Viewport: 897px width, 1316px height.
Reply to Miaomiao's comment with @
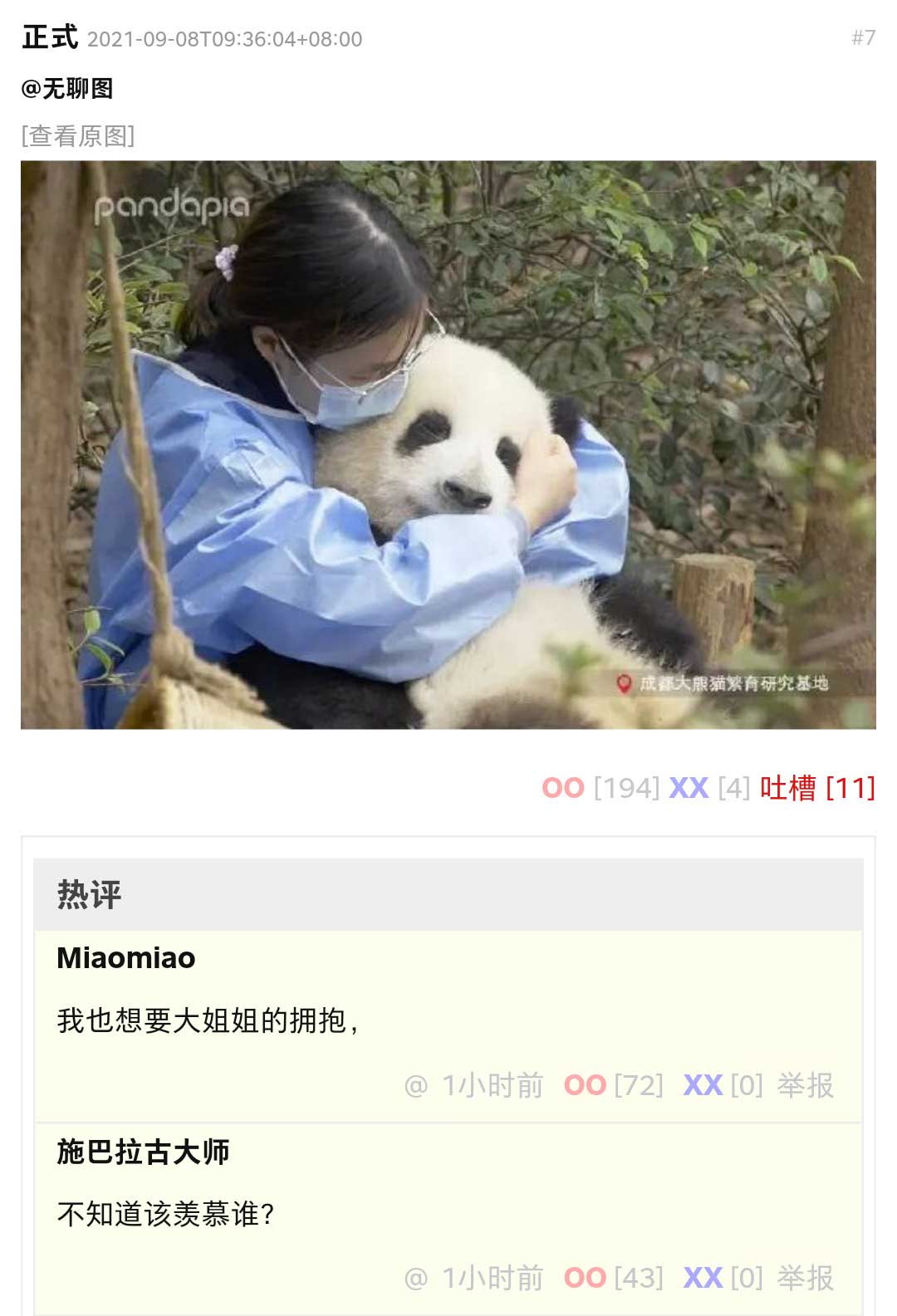pos(415,1085)
